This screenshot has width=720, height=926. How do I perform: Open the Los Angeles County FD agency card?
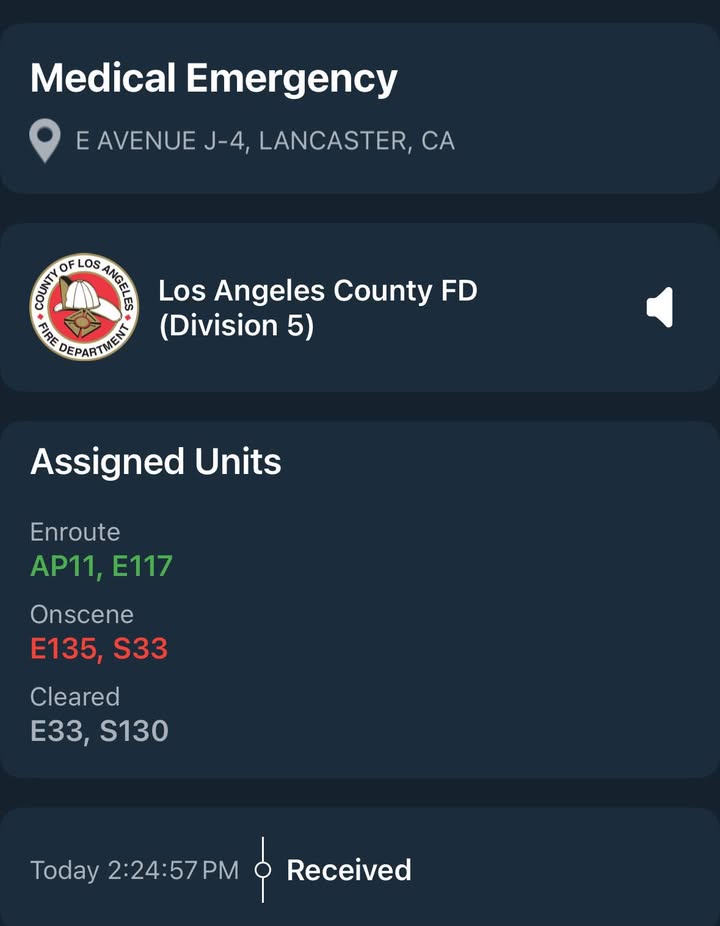(360, 308)
